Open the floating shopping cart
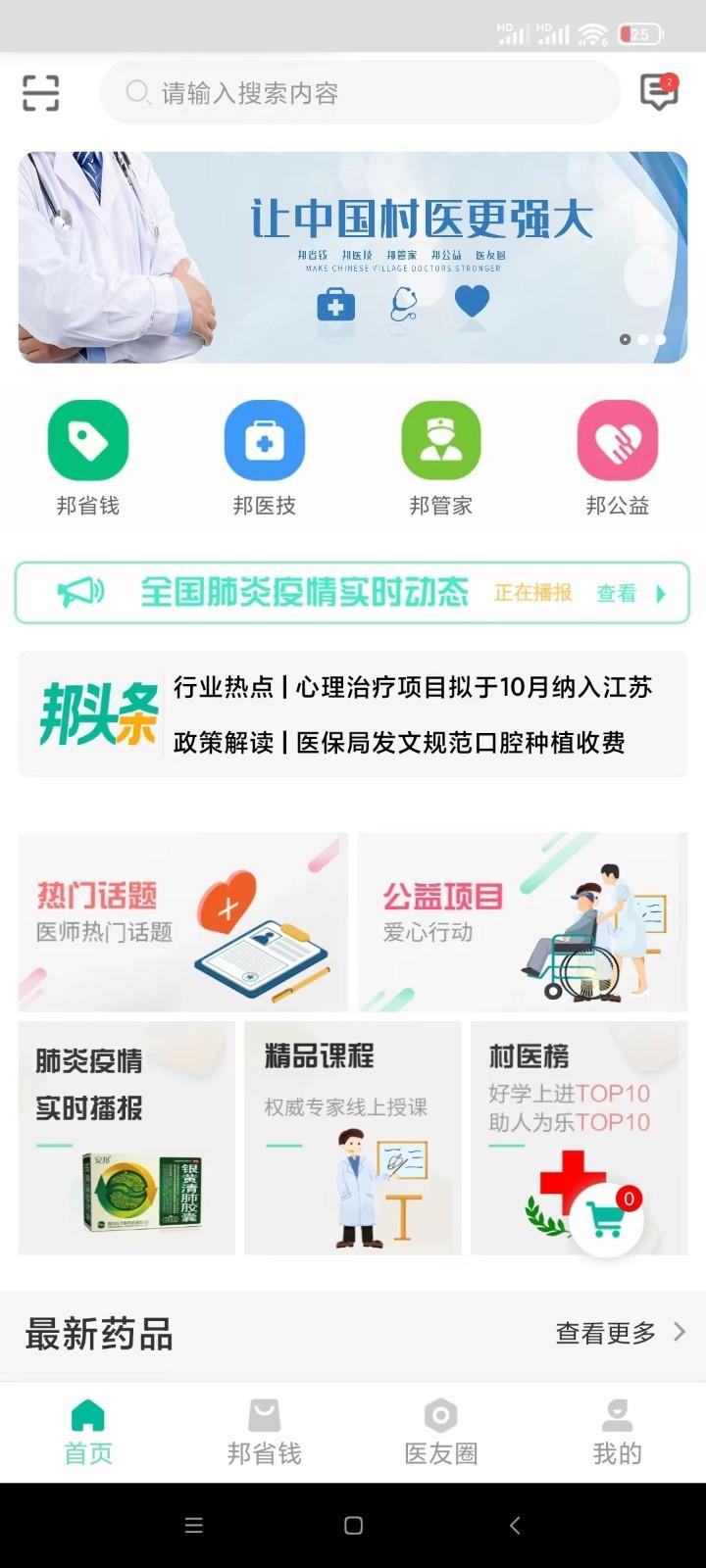706x1568 pixels. click(607, 1218)
